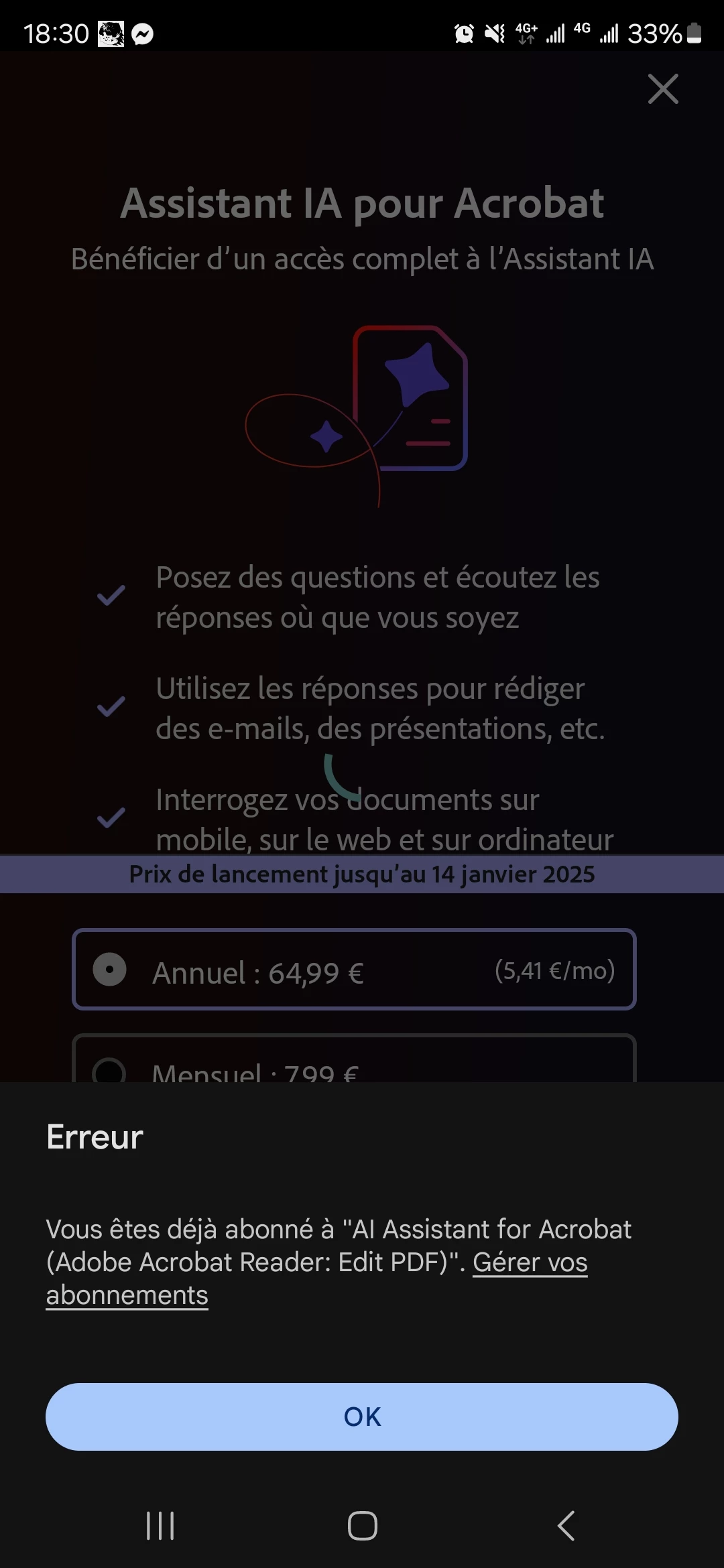Choose the Mensuel 7,99 € plan

pos(354,1062)
